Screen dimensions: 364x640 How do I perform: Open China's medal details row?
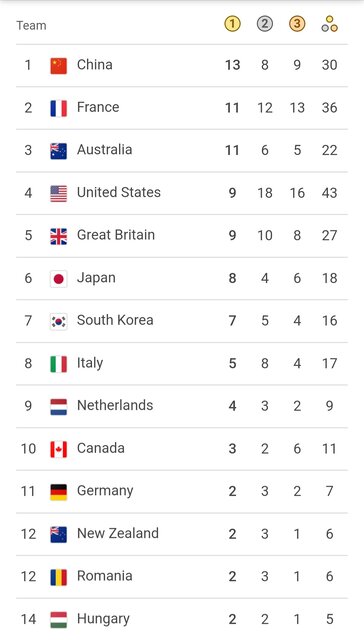click(x=182, y=65)
